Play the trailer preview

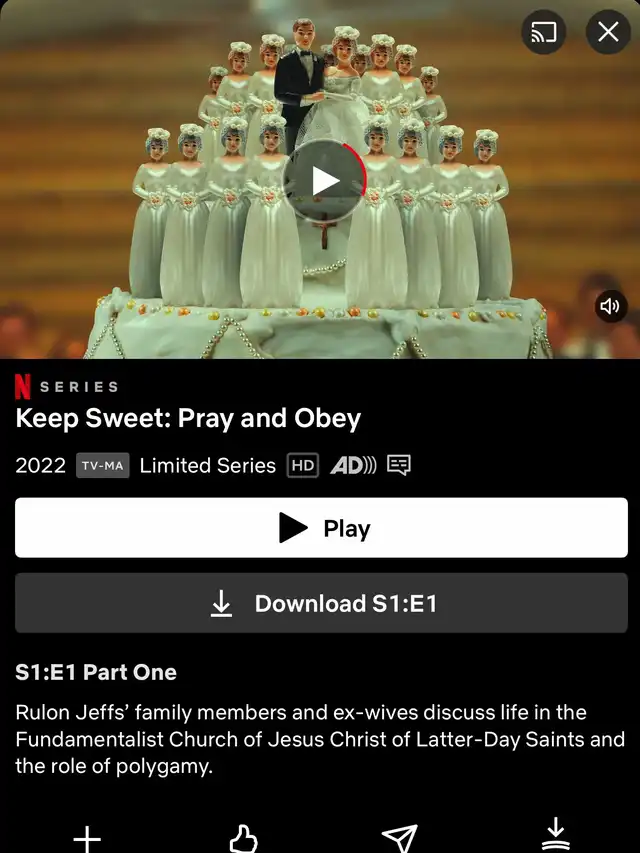click(323, 181)
